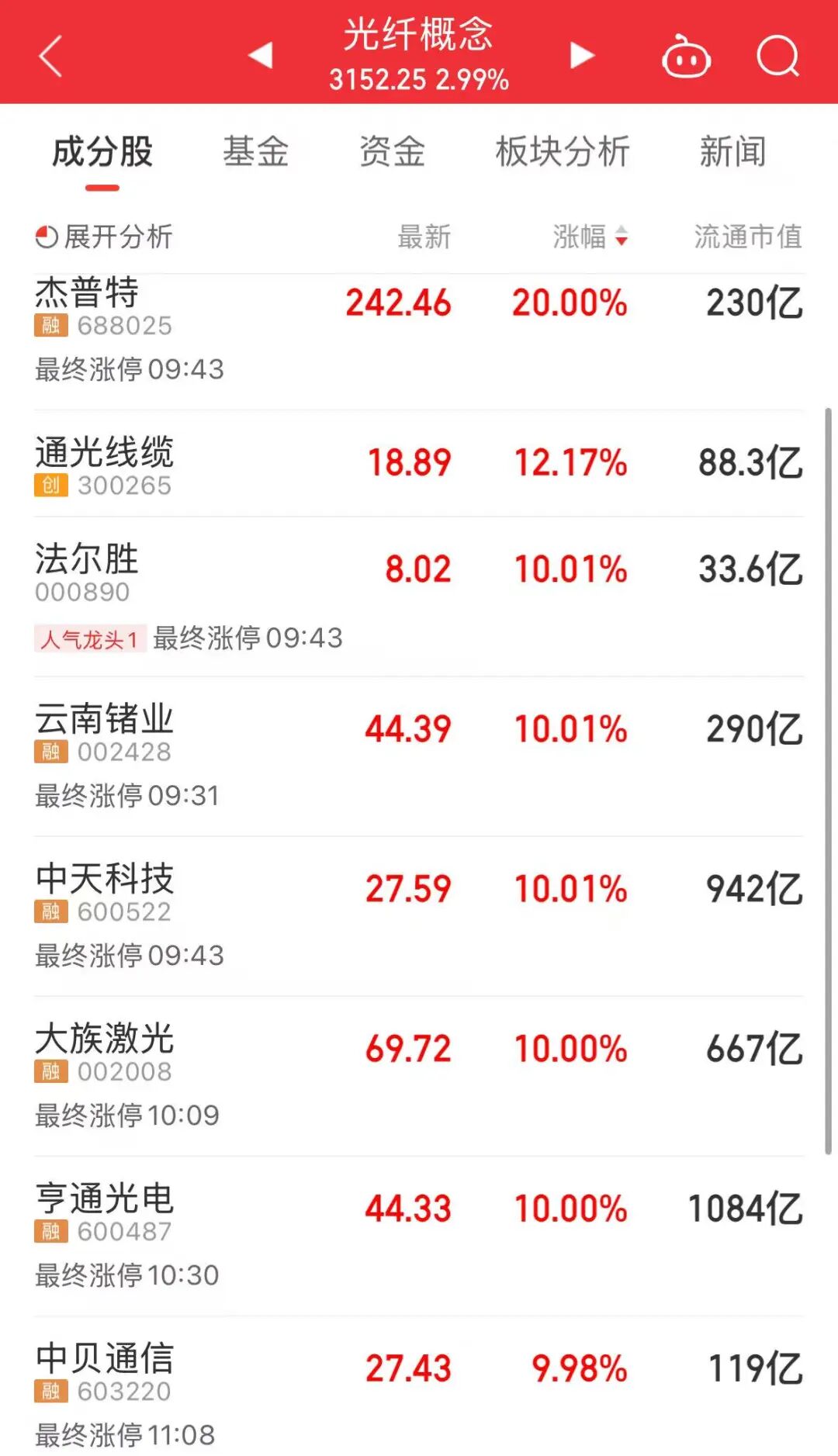The height and width of the screenshot is (1456, 838).
Task: Open the robot assistant icon
Action: click(x=686, y=57)
